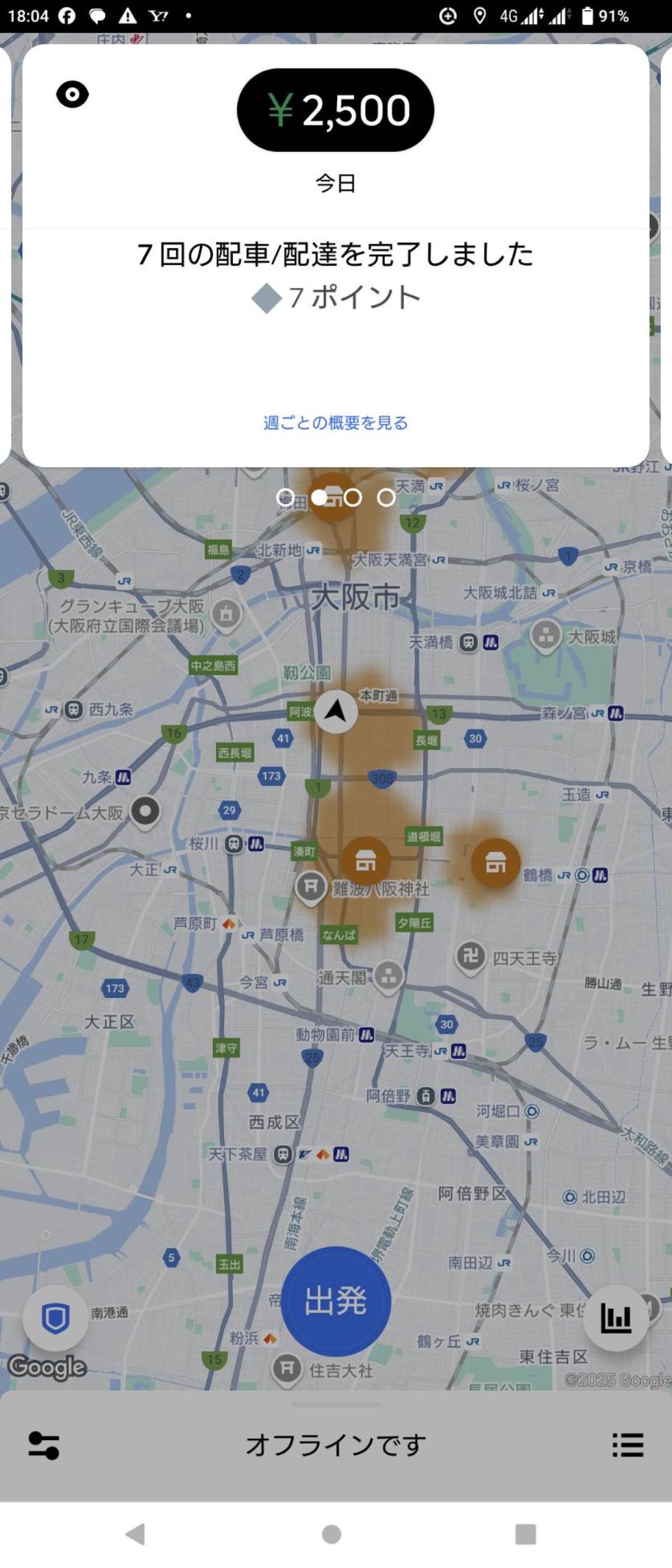Tap the system home button
The width and height of the screenshot is (672, 1568).
click(x=332, y=1534)
